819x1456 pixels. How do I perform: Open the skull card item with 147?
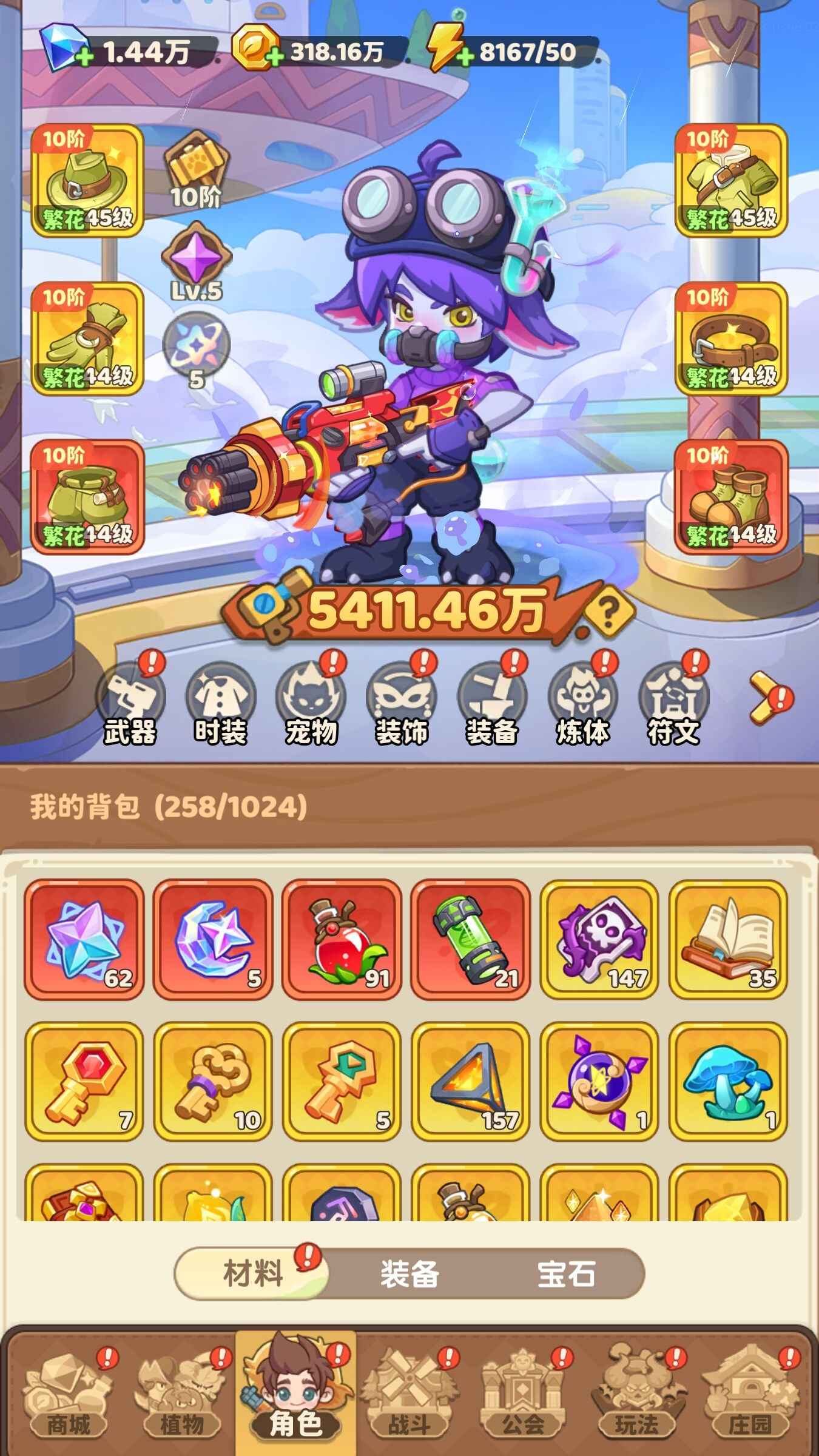click(599, 939)
